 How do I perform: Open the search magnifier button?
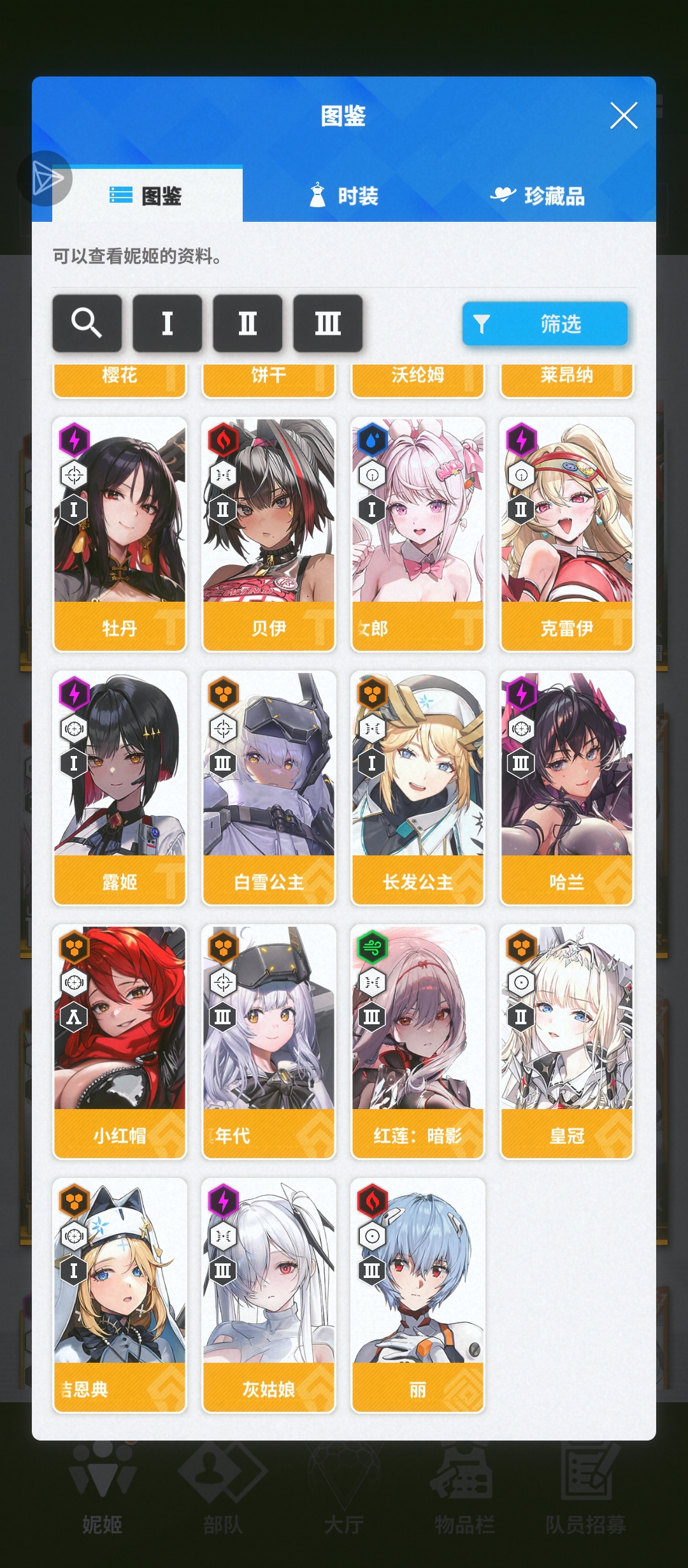click(87, 323)
